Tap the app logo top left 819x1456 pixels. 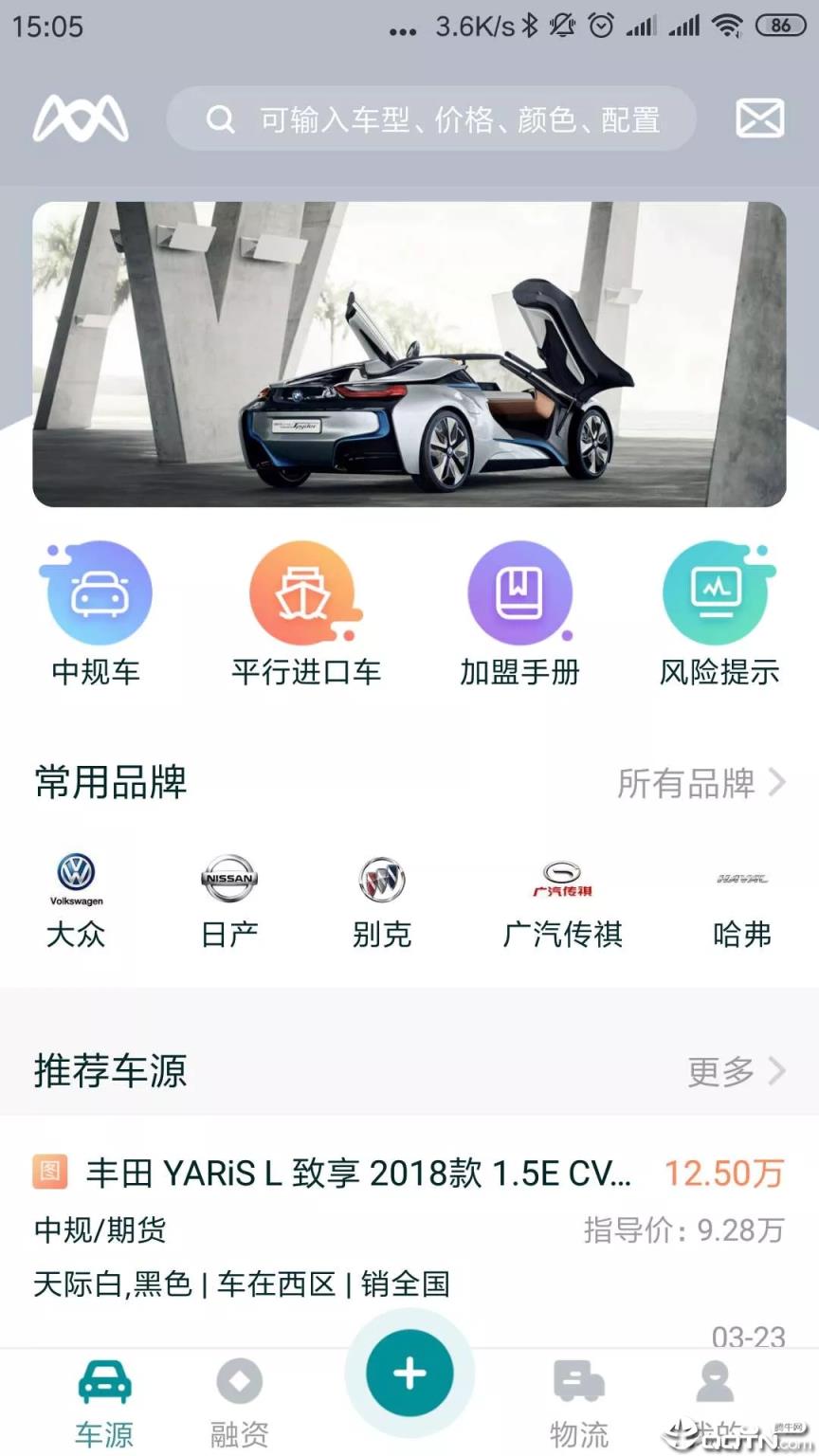click(x=81, y=118)
